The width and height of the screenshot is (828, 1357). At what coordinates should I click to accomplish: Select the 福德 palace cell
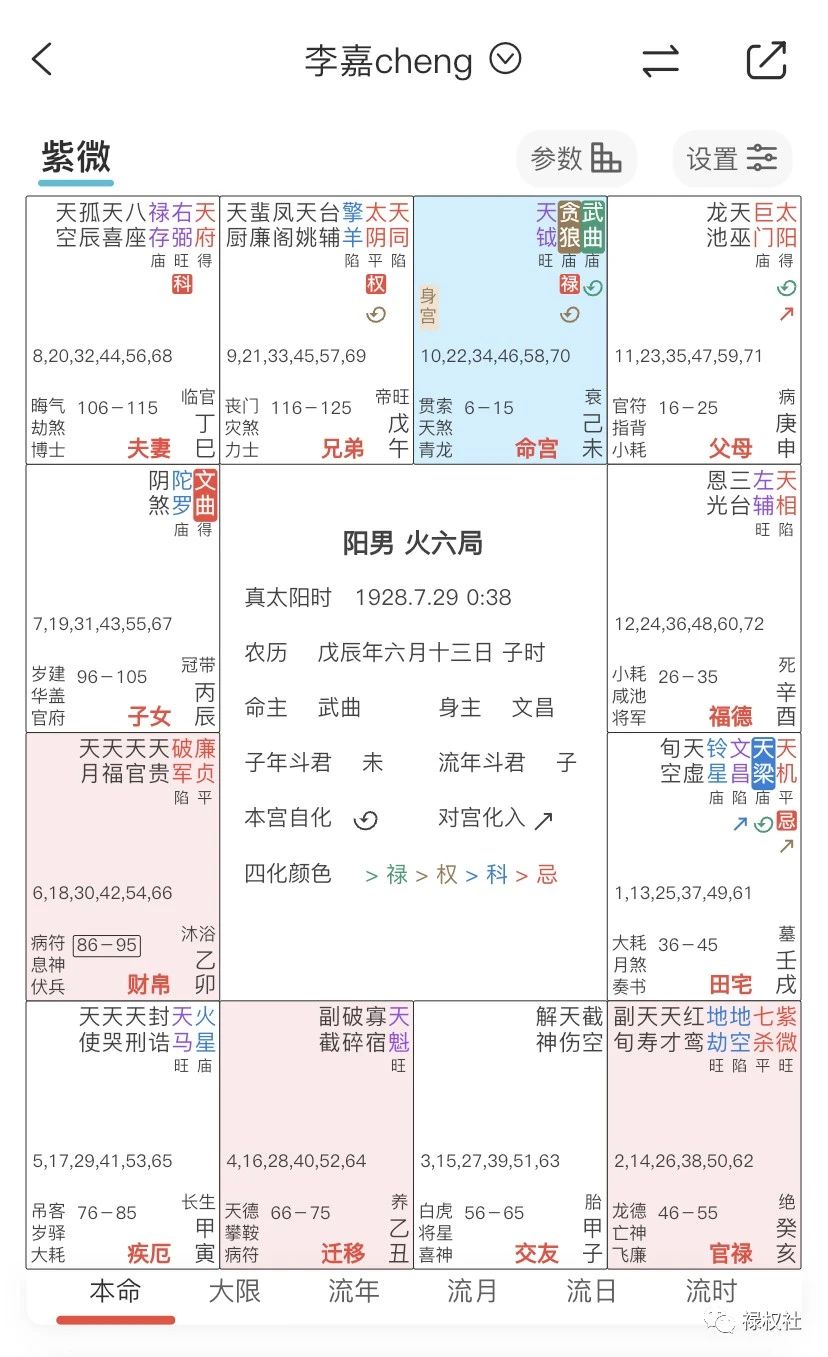pos(704,598)
